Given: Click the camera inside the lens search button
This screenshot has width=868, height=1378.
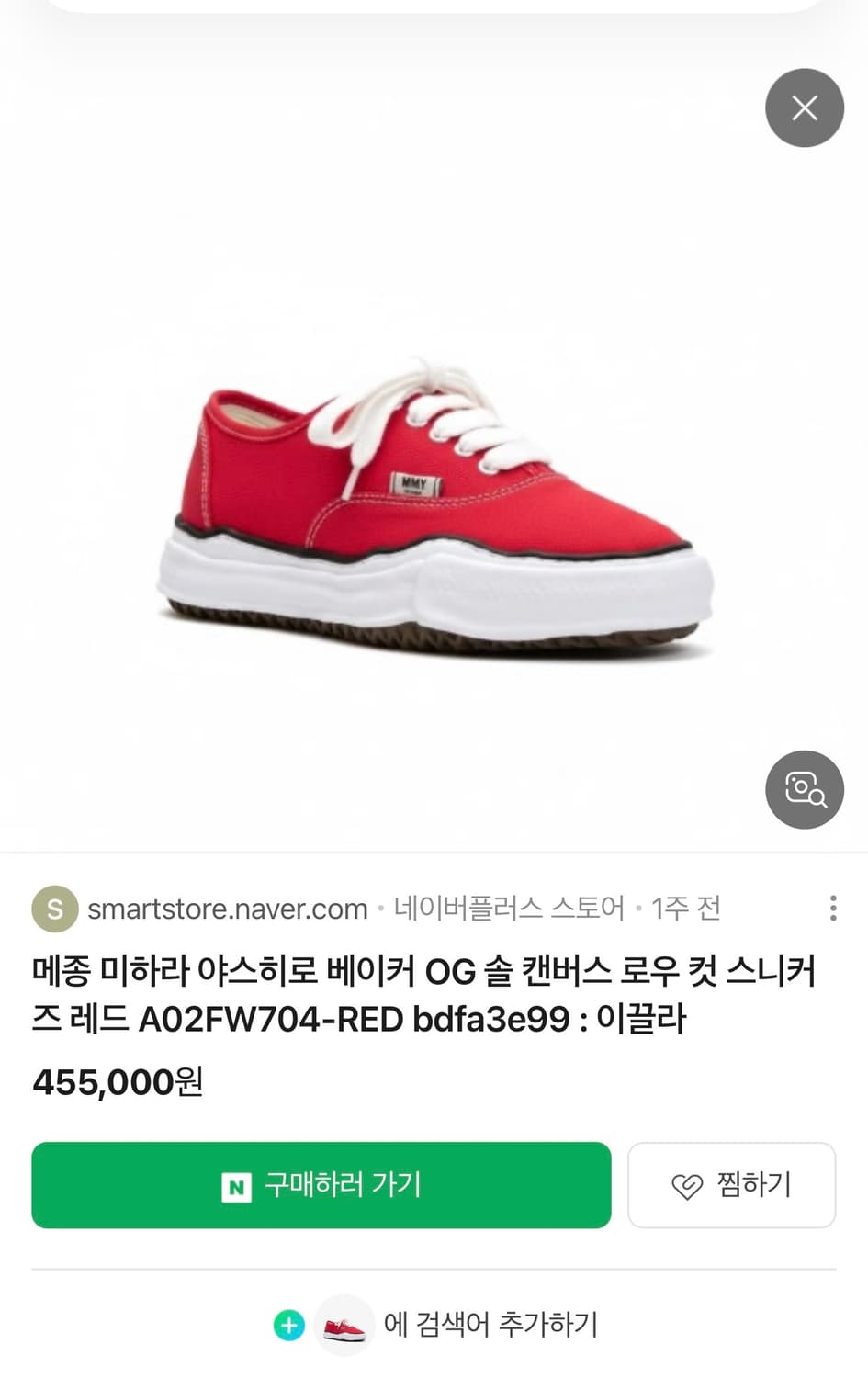Looking at the screenshot, I should click(x=804, y=789).
